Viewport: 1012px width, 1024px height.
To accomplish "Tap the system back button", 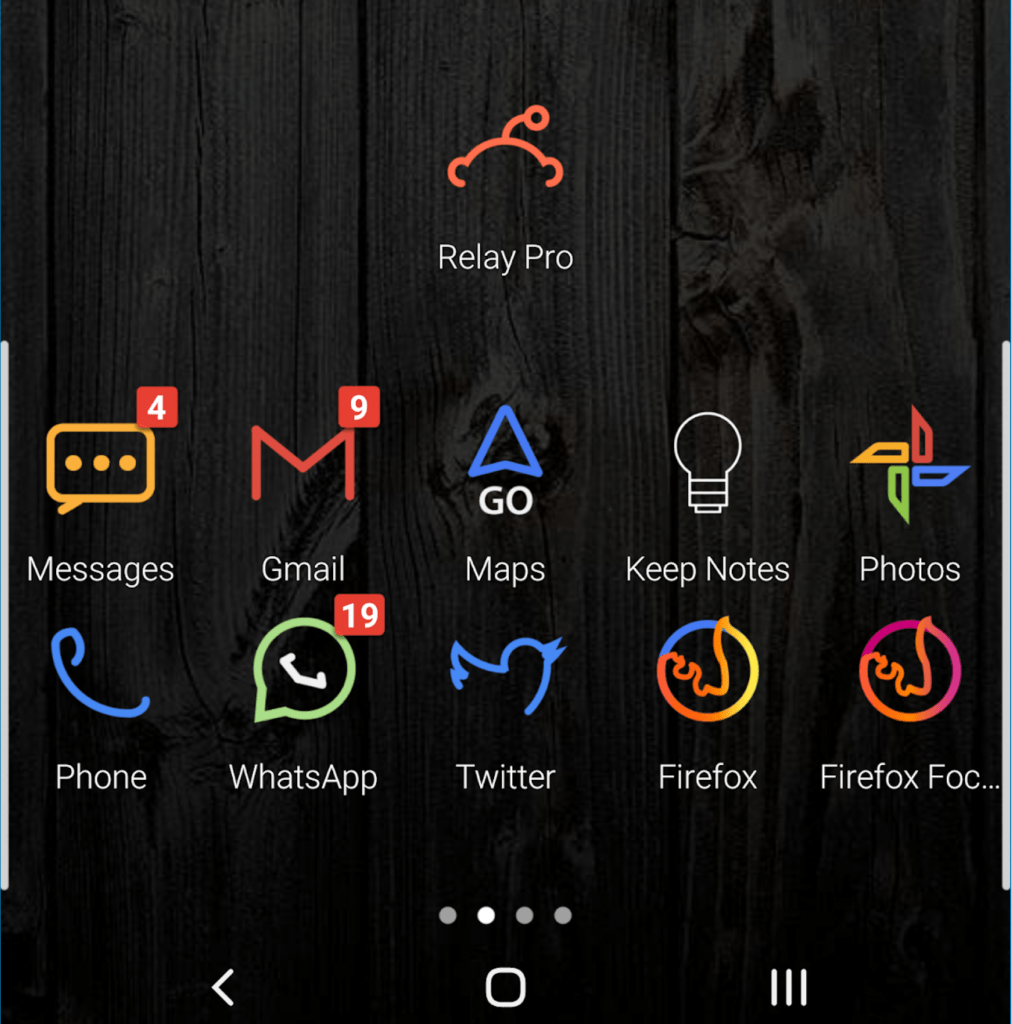I will pos(223,987).
